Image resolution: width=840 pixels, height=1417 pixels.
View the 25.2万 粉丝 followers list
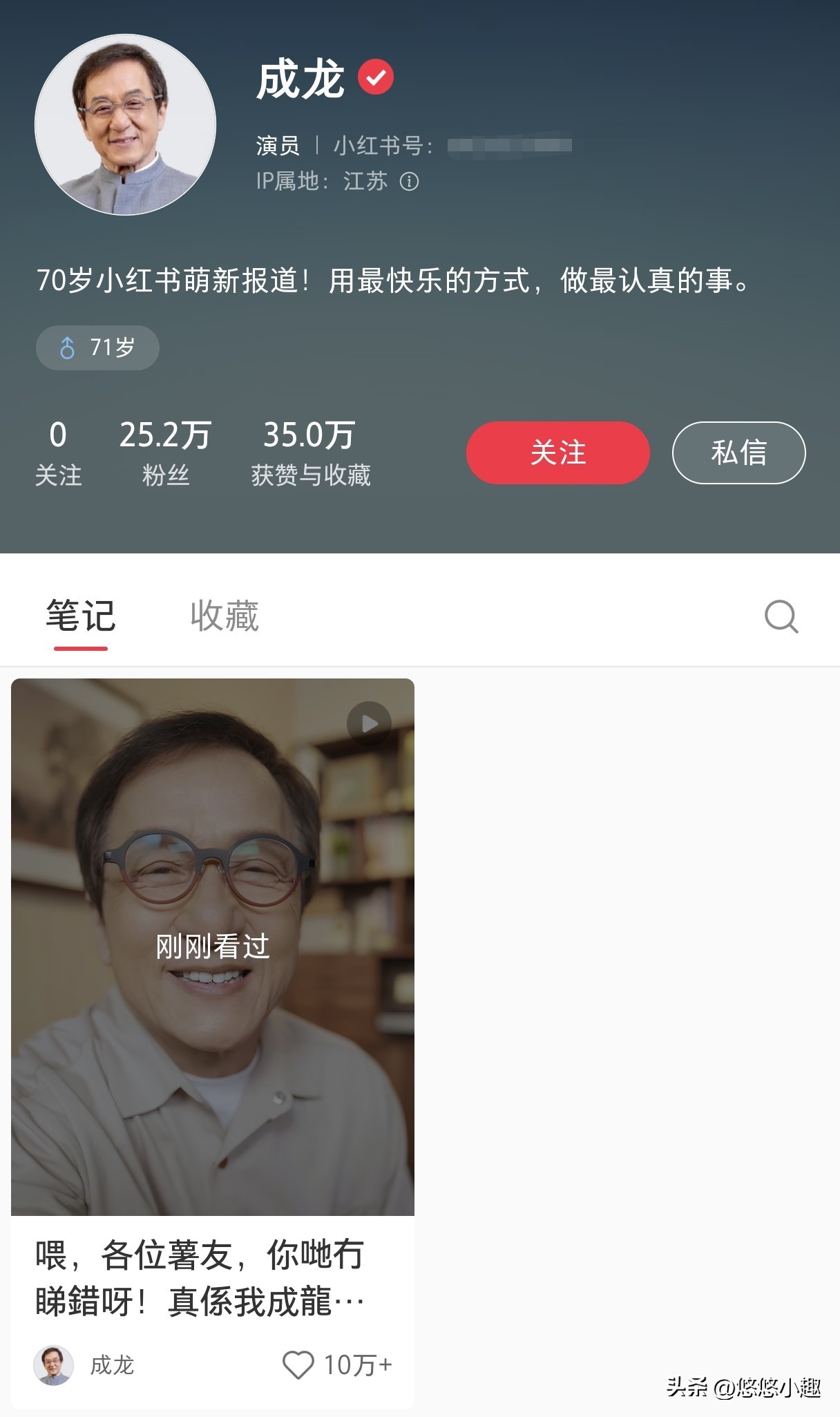[x=165, y=453]
